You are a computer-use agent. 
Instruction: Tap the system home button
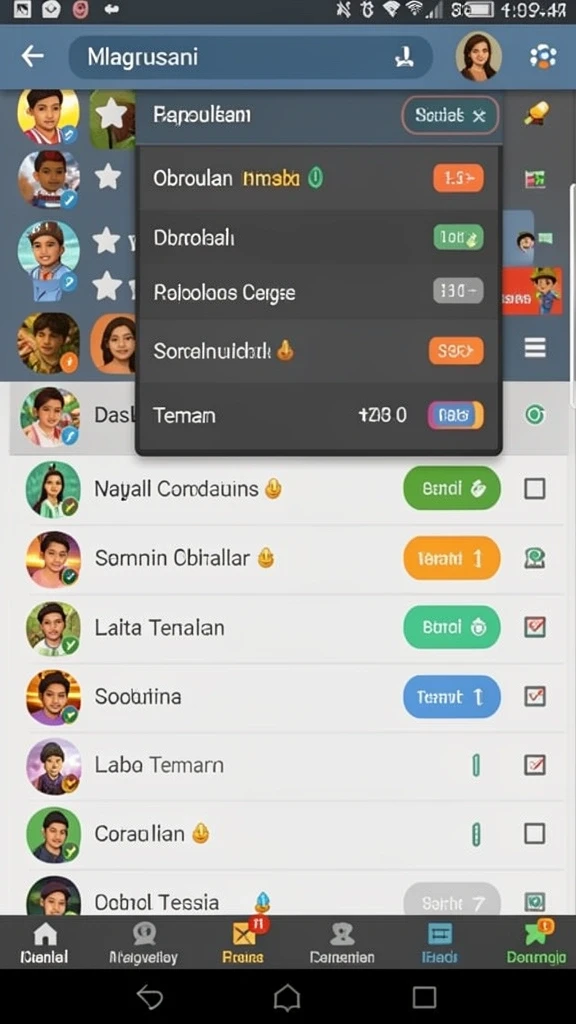(x=287, y=999)
